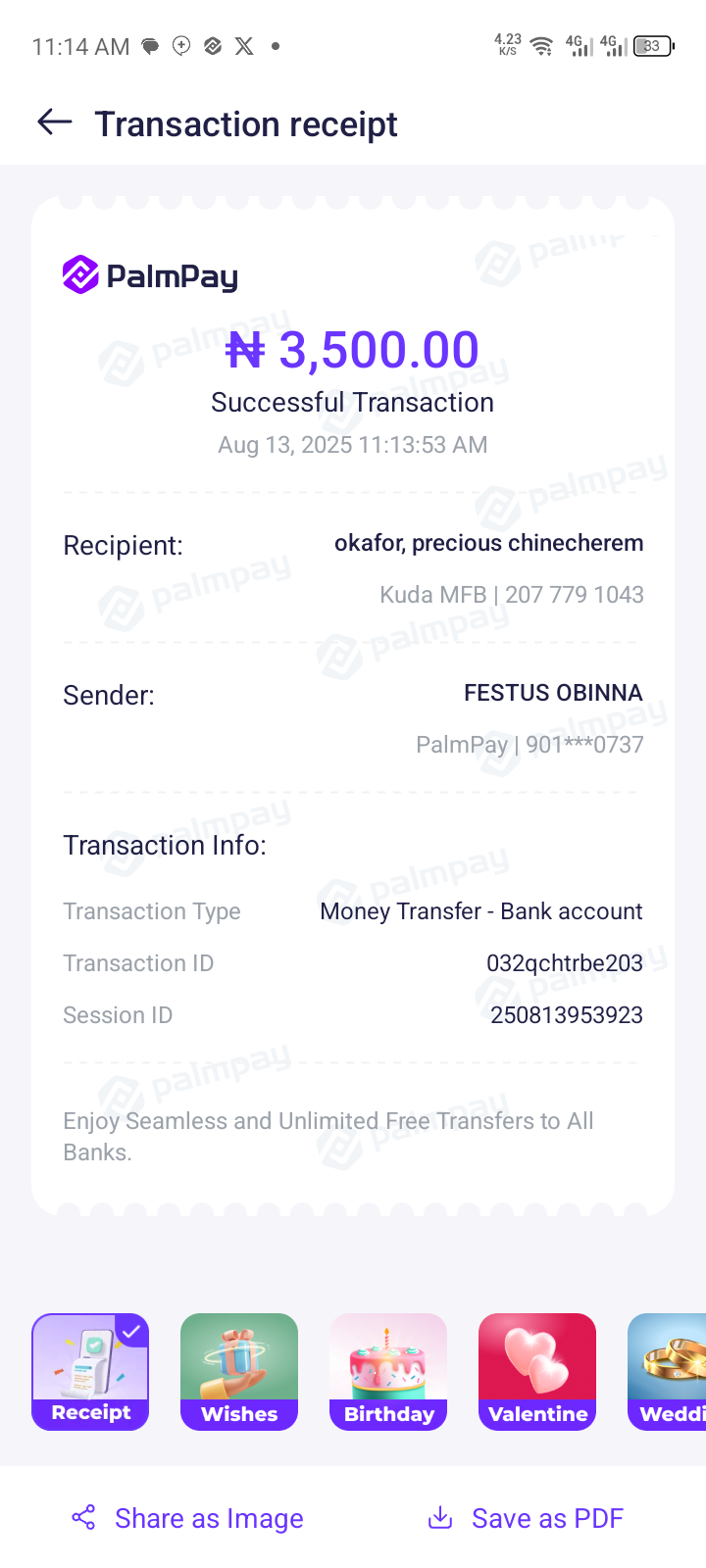Screen dimensions: 706x1568
Task: Pick the Birthday receipt theme
Action: pyautogui.click(x=388, y=1371)
